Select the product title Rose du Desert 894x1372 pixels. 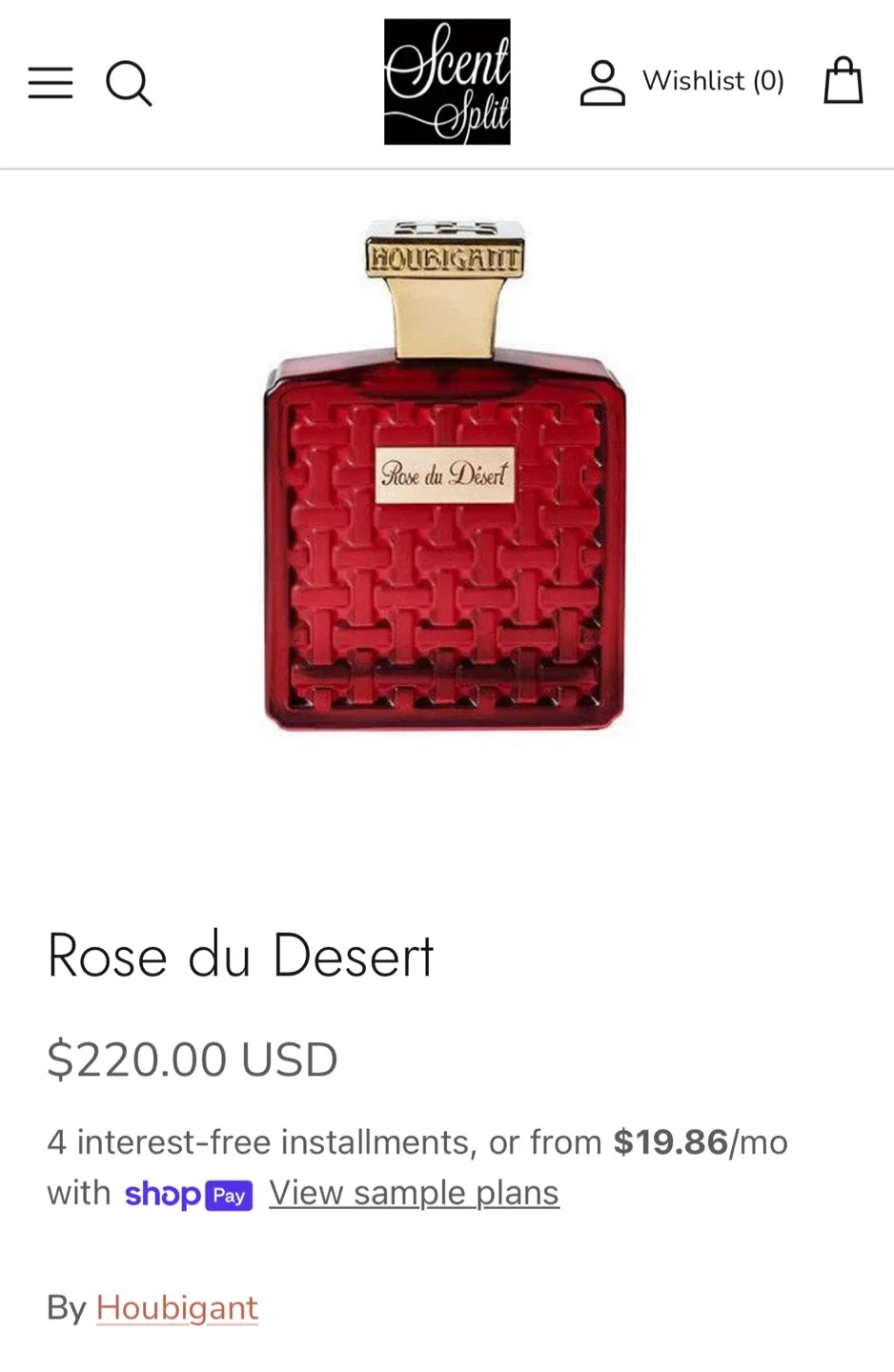click(x=240, y=958)
